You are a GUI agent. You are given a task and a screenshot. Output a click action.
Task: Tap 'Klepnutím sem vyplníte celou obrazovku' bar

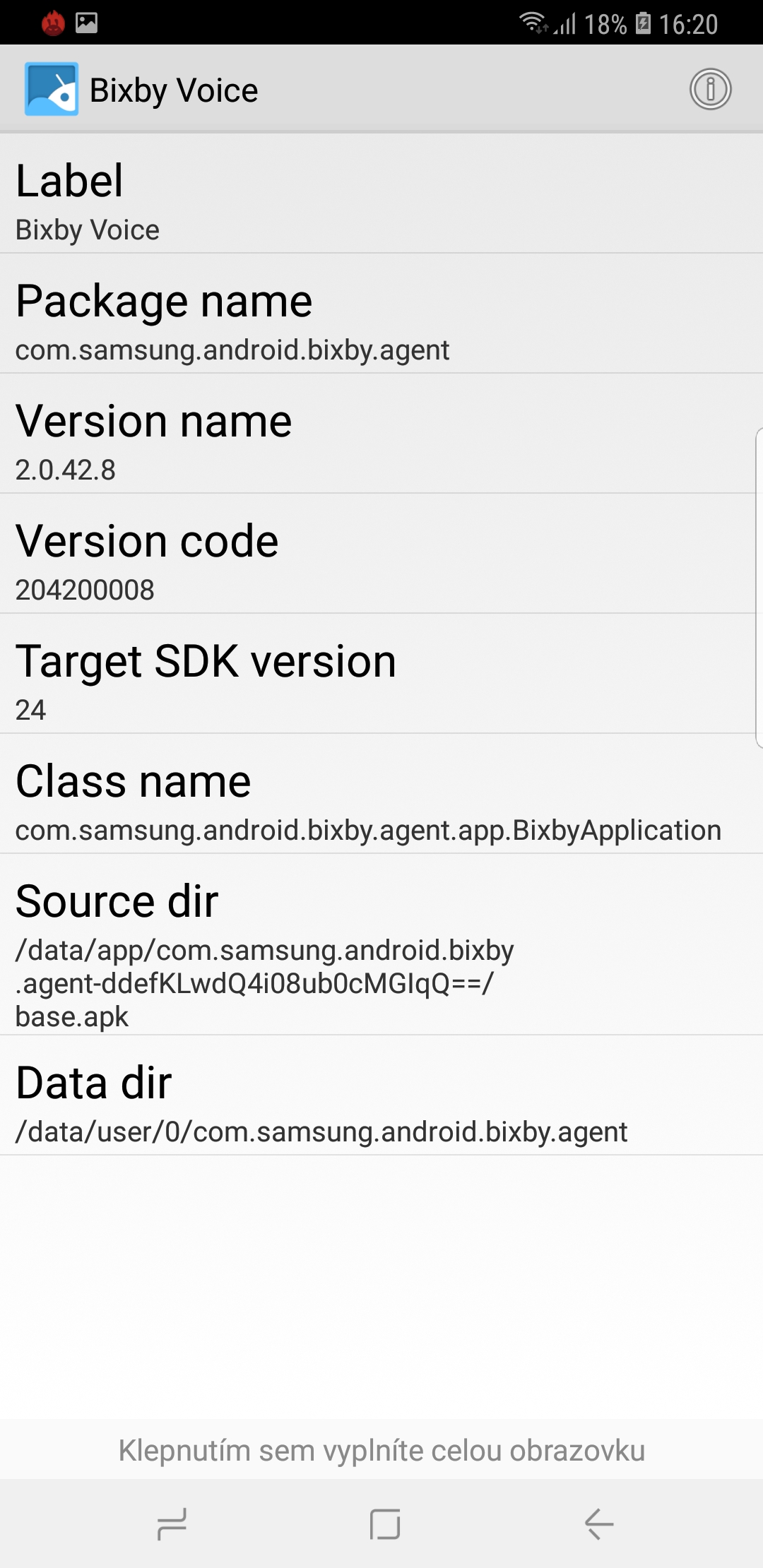coord(381,1450)
